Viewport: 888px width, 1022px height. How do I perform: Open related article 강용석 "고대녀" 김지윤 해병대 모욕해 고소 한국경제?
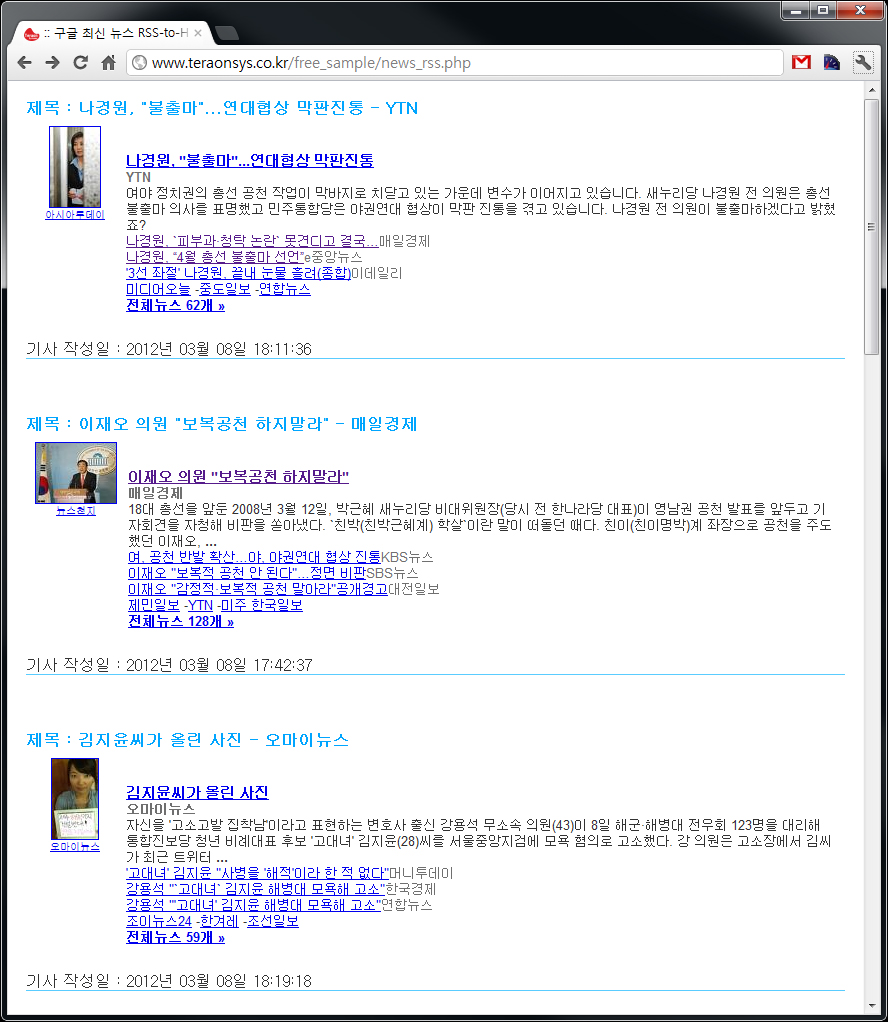point(255,889)
